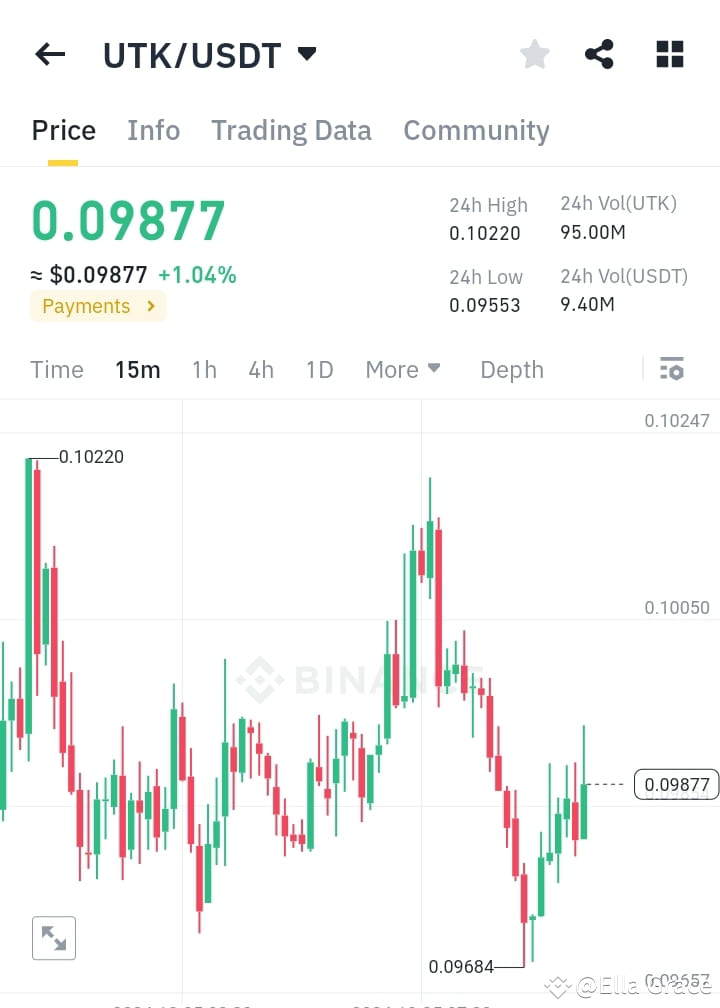Tap the back arrow to exit chart
This screenshot has width=720, height=1008.
[x=50, y=54]
